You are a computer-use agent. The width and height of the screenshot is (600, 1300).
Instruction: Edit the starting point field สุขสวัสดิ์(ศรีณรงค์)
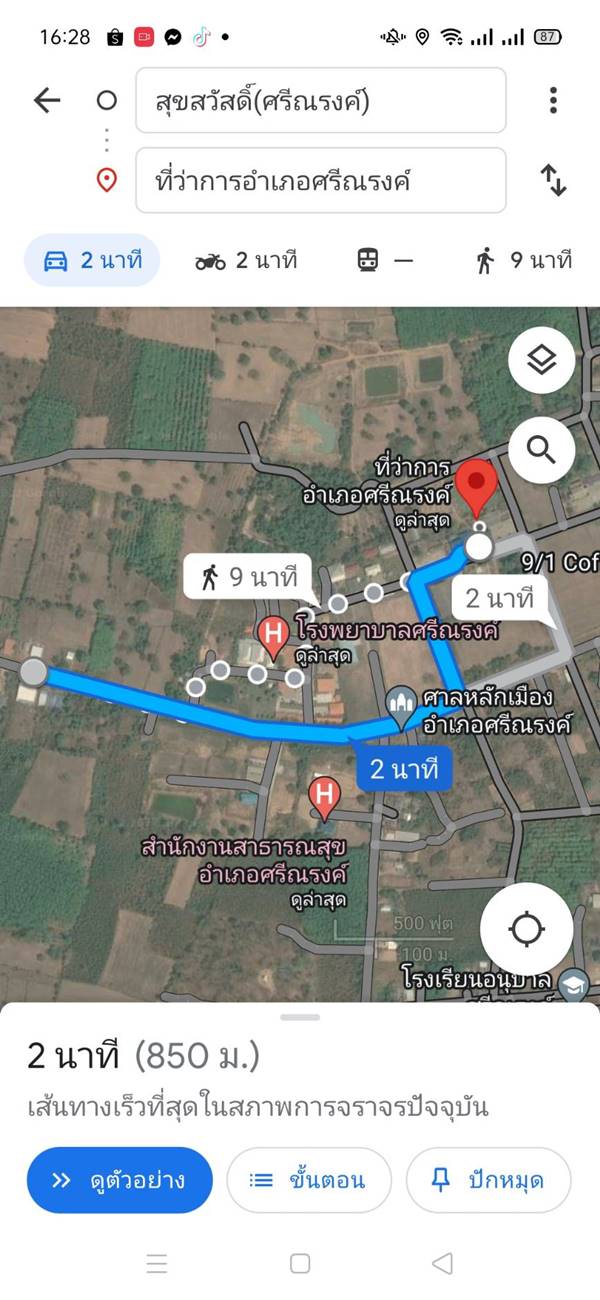tap(321, 100)
